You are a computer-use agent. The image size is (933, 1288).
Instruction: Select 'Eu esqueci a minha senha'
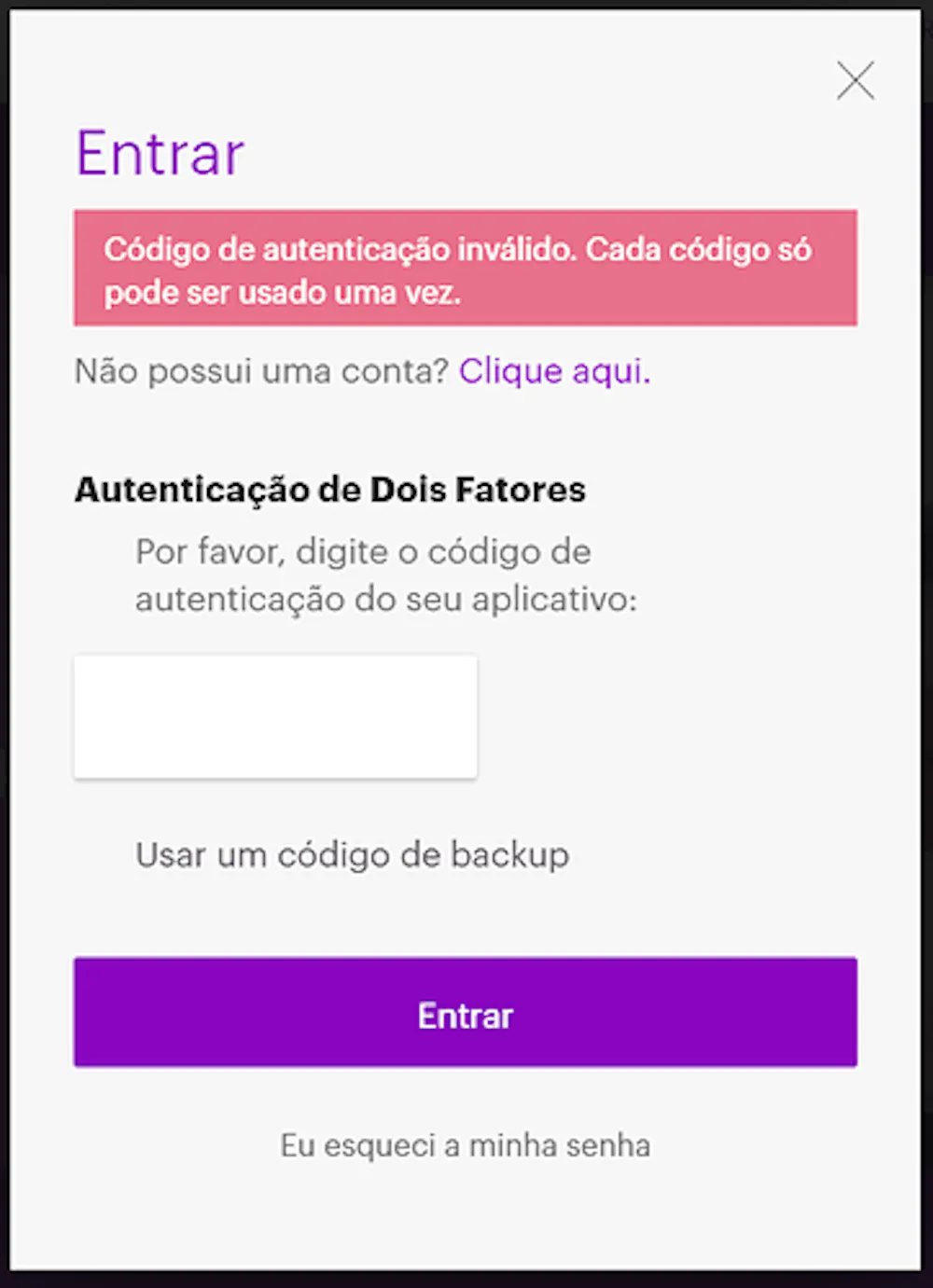(466, 1145)
